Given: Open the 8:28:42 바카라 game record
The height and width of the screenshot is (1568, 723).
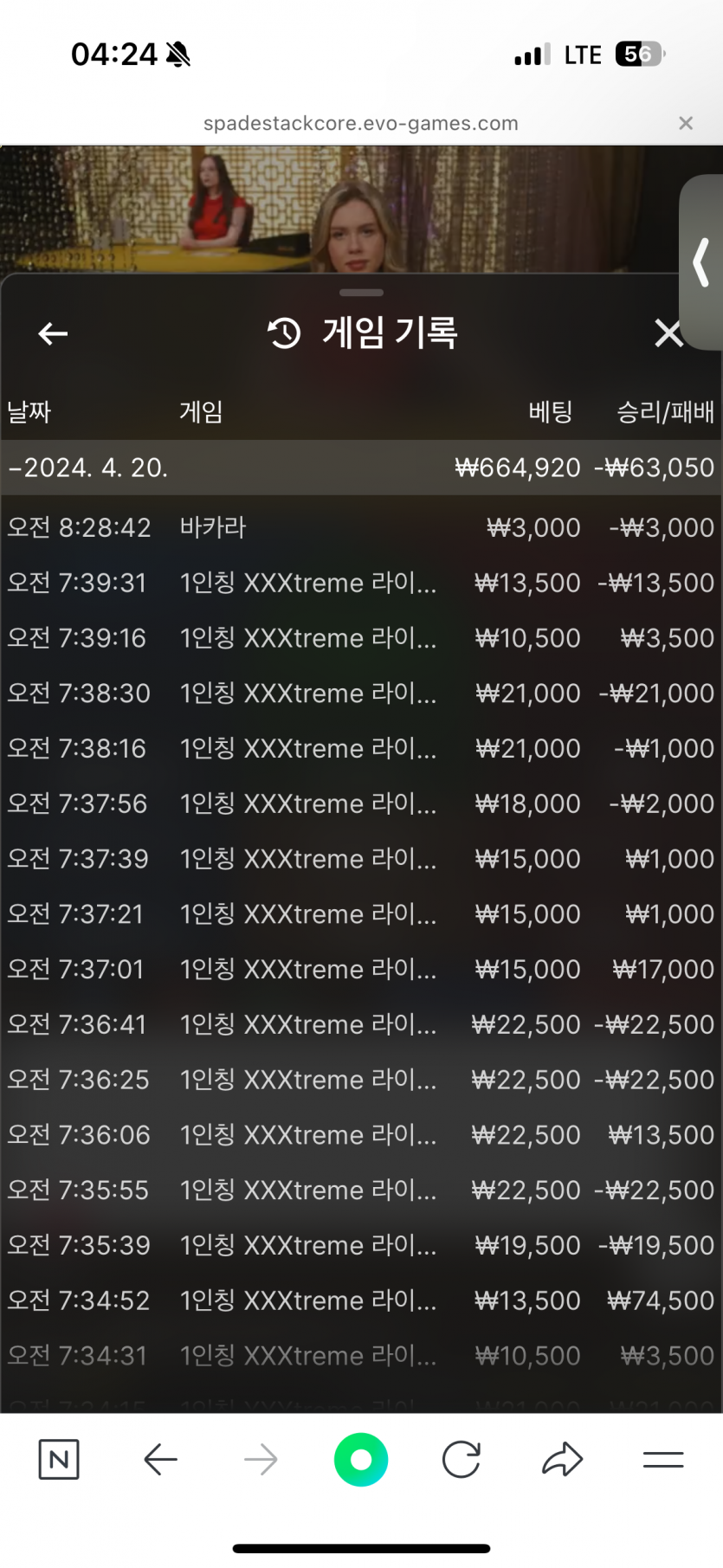Looking at the screenshot, I should pos(360,527).
